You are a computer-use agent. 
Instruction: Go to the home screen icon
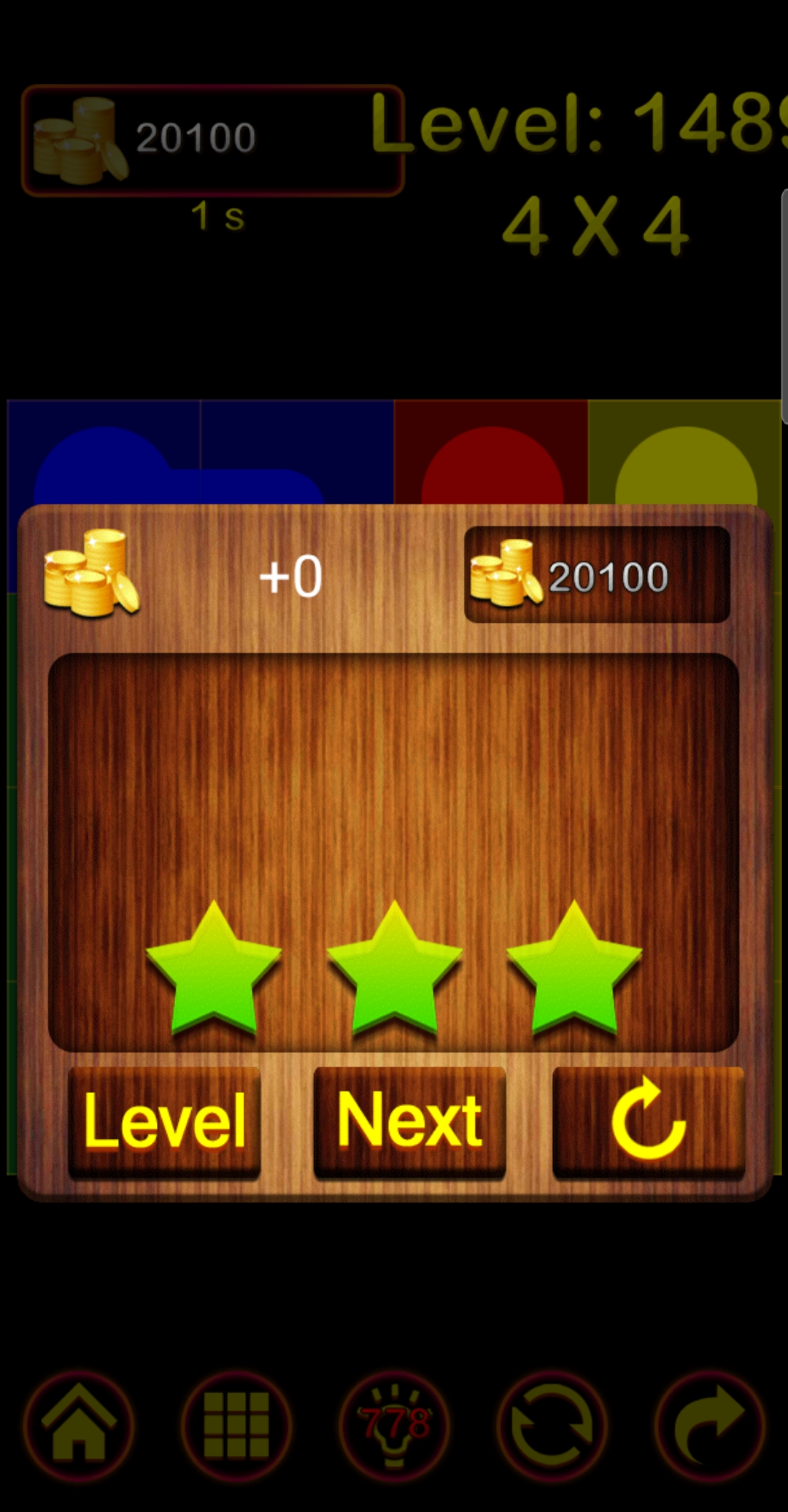[x=79, y=1425]
